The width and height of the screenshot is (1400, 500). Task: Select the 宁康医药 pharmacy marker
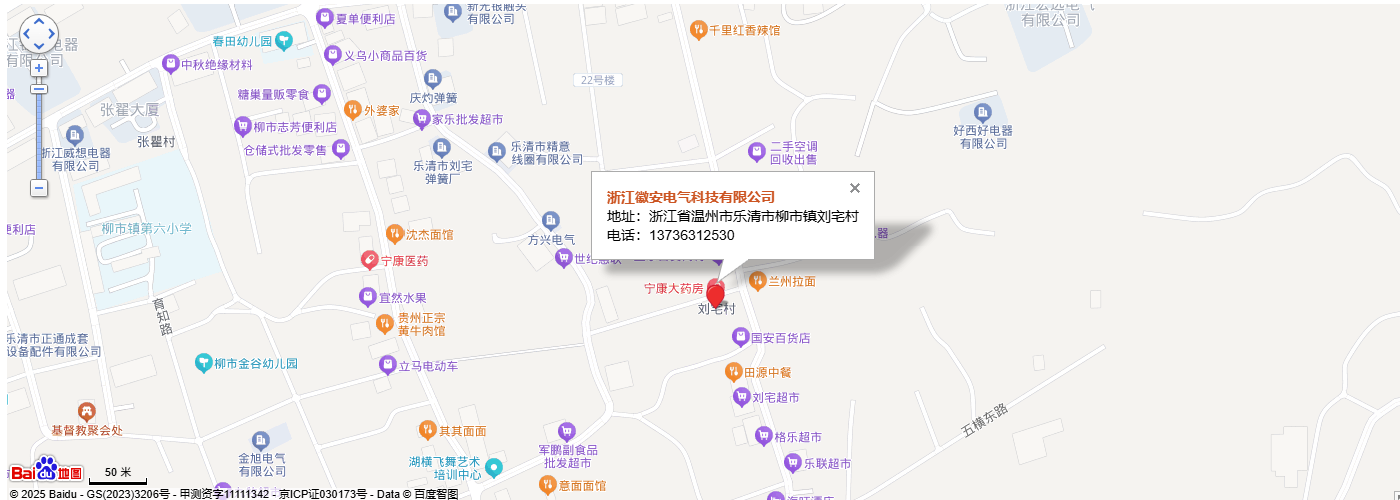pyautogui.click(x=369, y=260)
